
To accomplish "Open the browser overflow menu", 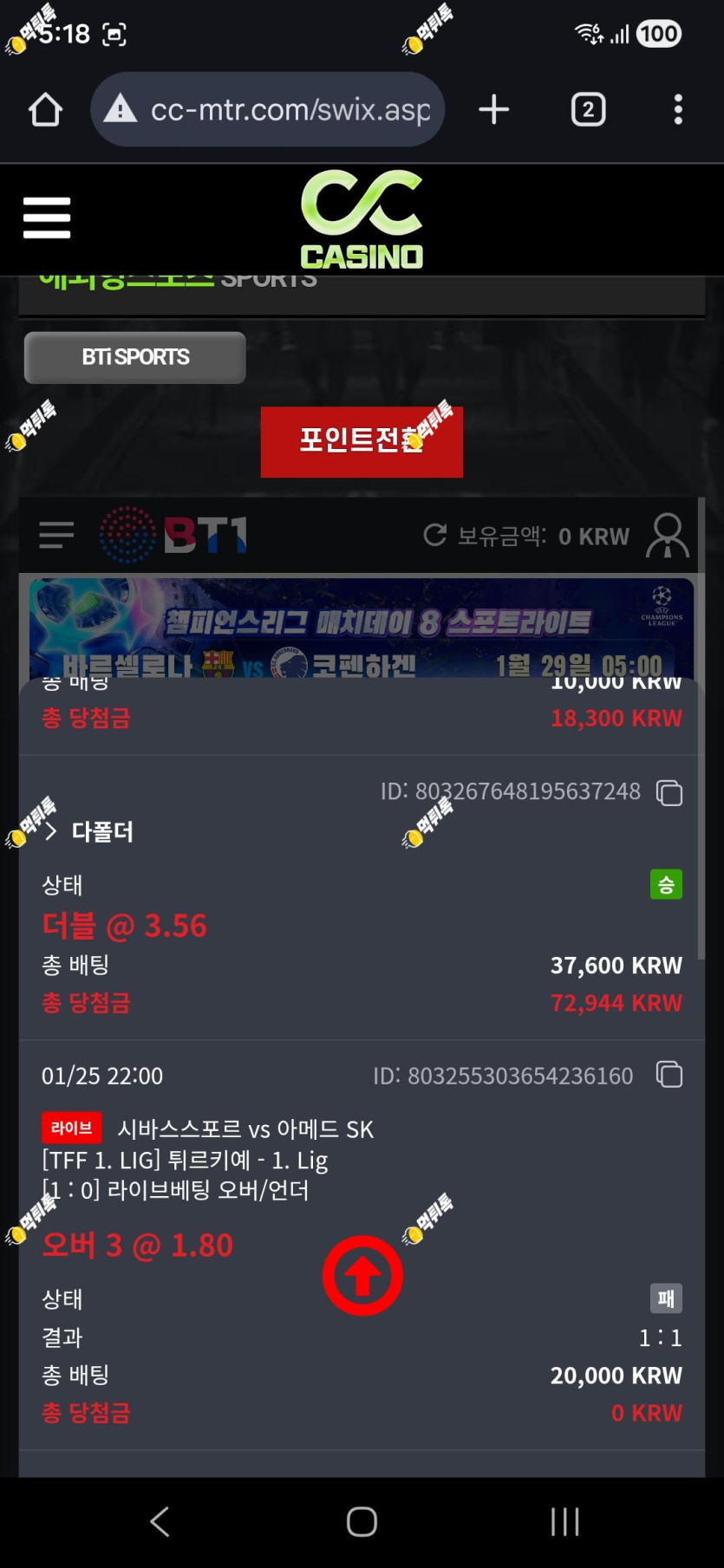I will pos(678,110).
